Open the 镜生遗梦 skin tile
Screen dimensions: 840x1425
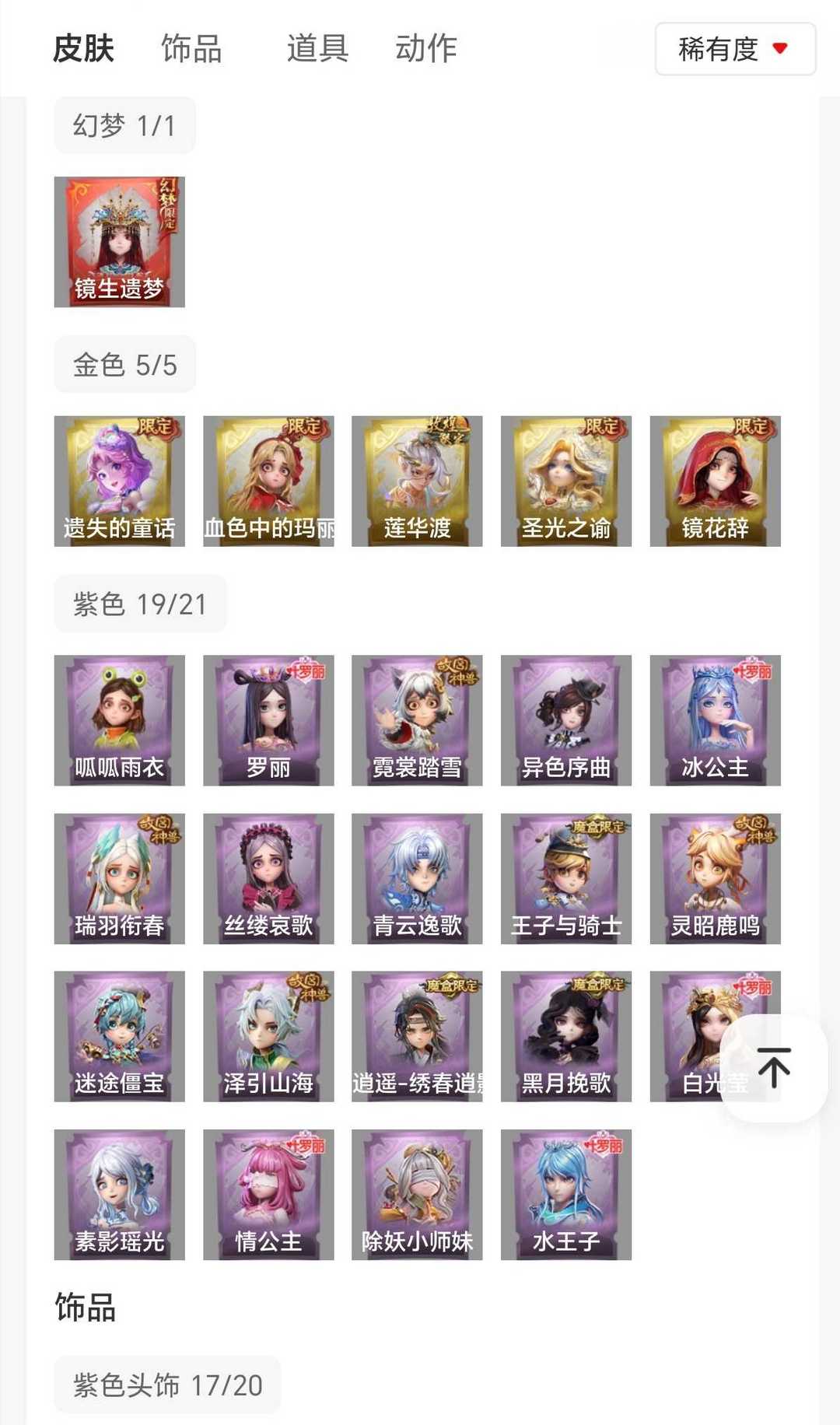119,242
